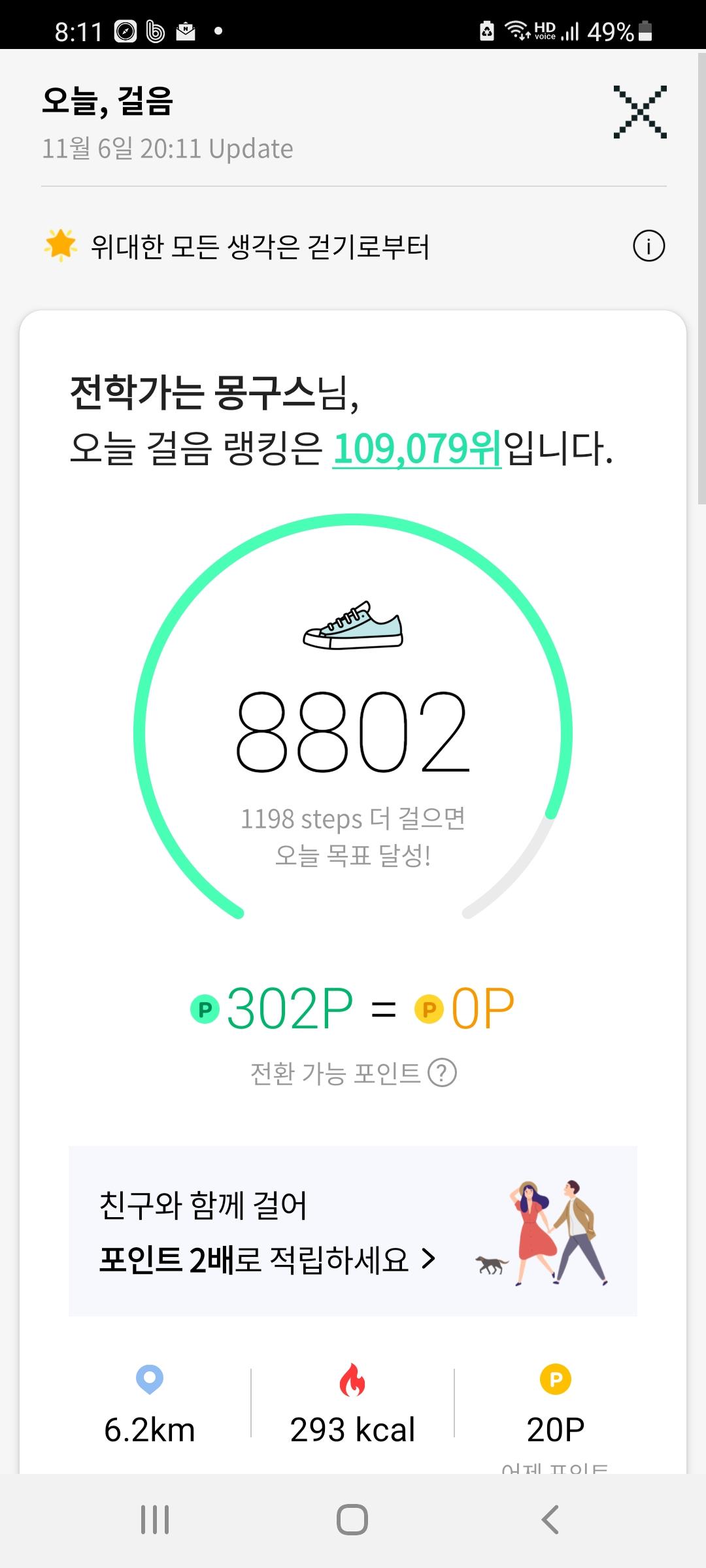706x1568 pixels.
Task: Open the 친구와 함께 걸어 banner
Action: 353,1231
